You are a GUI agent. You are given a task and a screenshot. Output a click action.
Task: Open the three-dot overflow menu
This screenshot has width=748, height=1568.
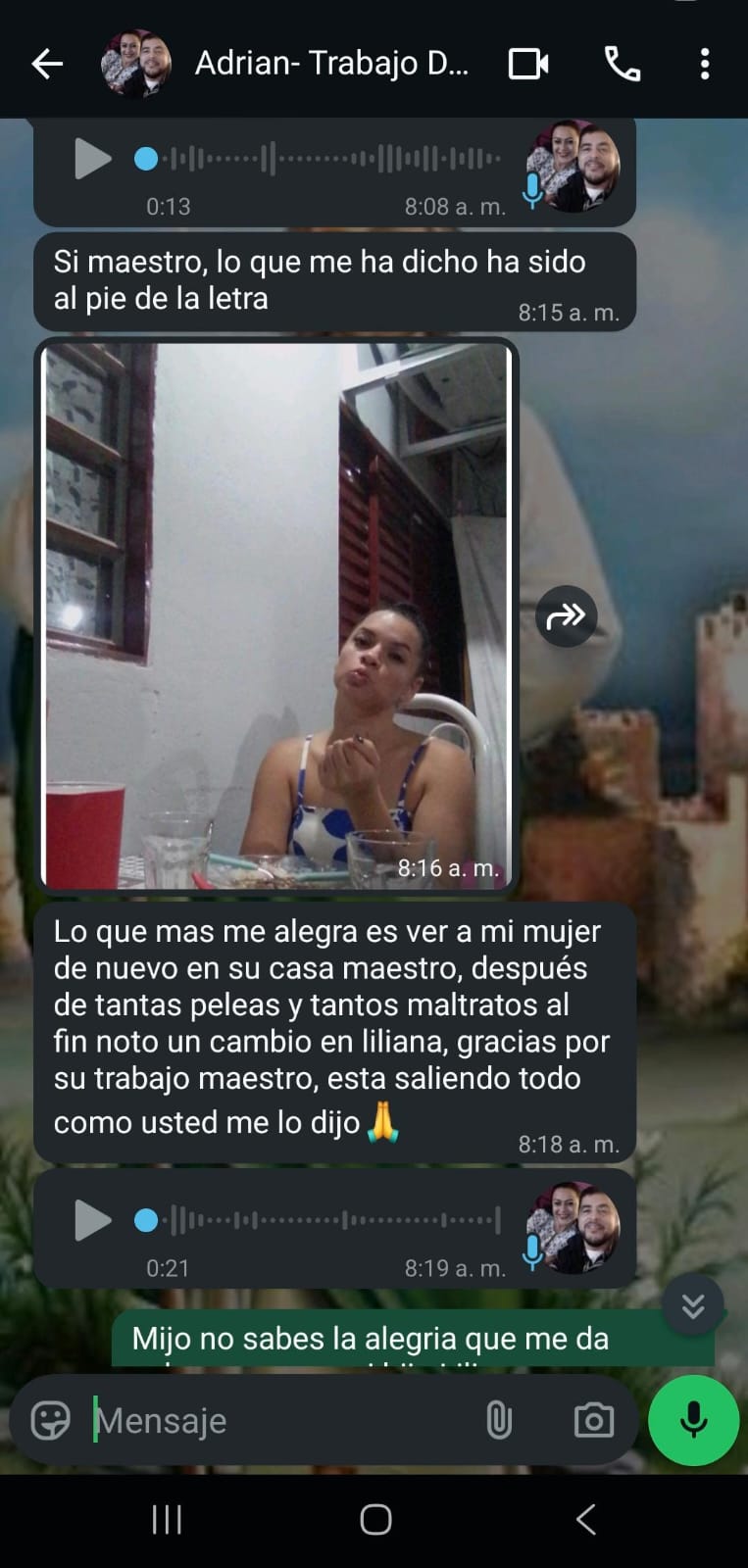click(x=704, y=65)
